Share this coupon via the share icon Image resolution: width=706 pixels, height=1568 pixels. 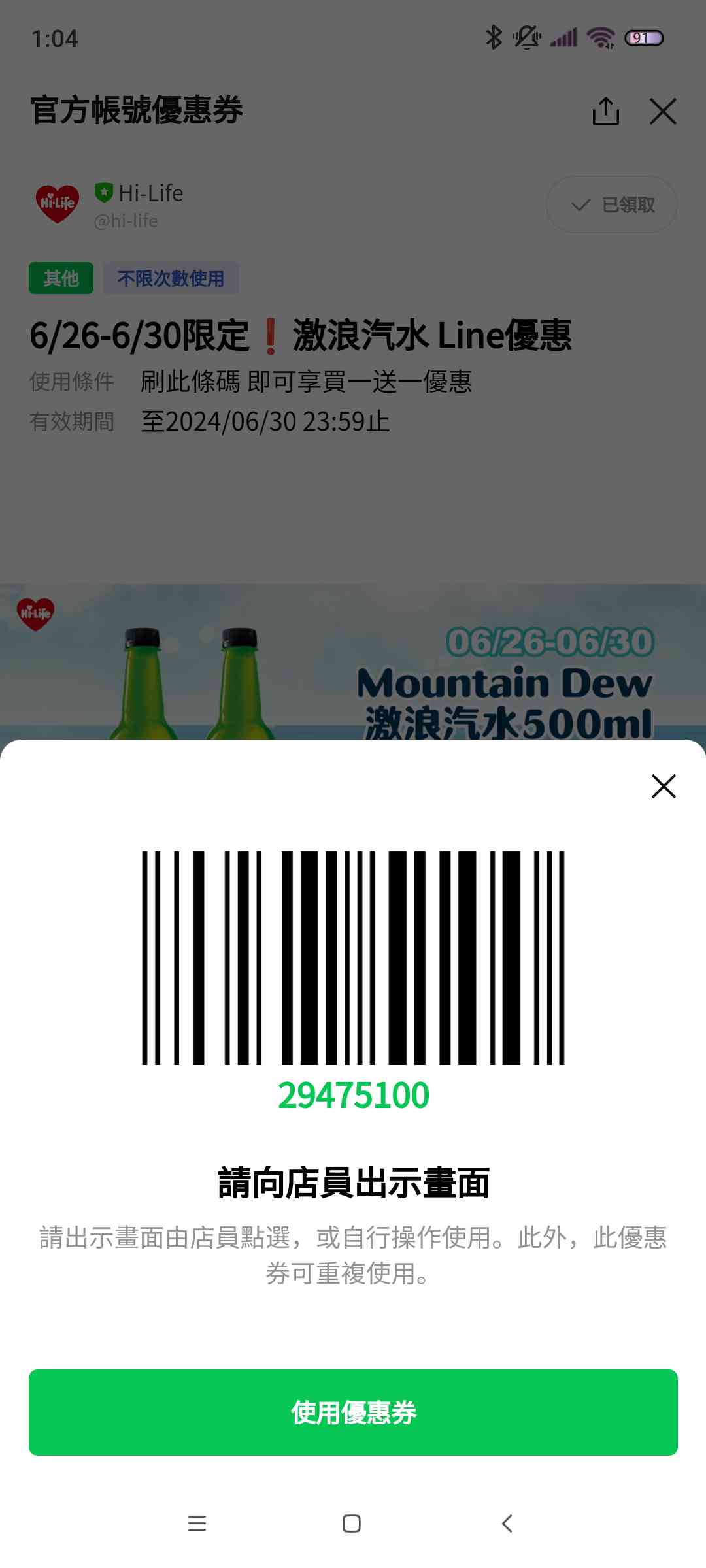click(605, 111)
